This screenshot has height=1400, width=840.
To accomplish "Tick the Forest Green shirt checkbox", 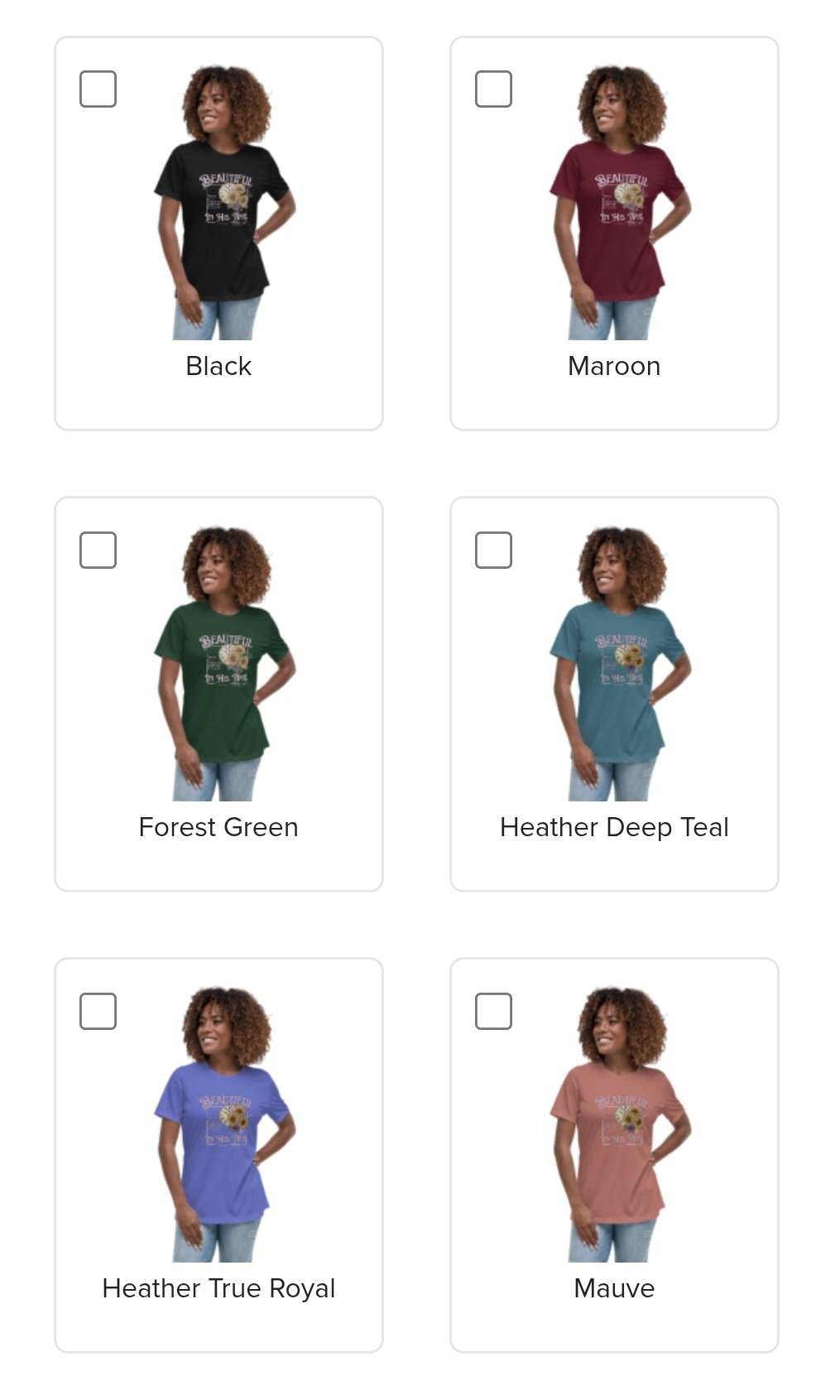I will coord(98,551).
